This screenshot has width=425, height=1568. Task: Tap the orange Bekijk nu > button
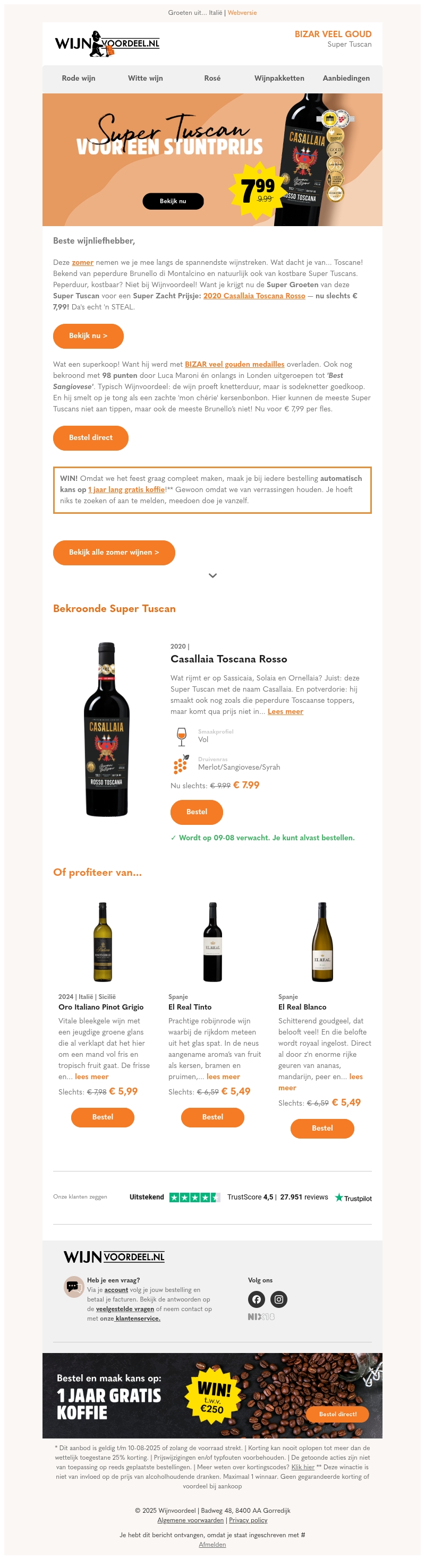click(88, 336)
